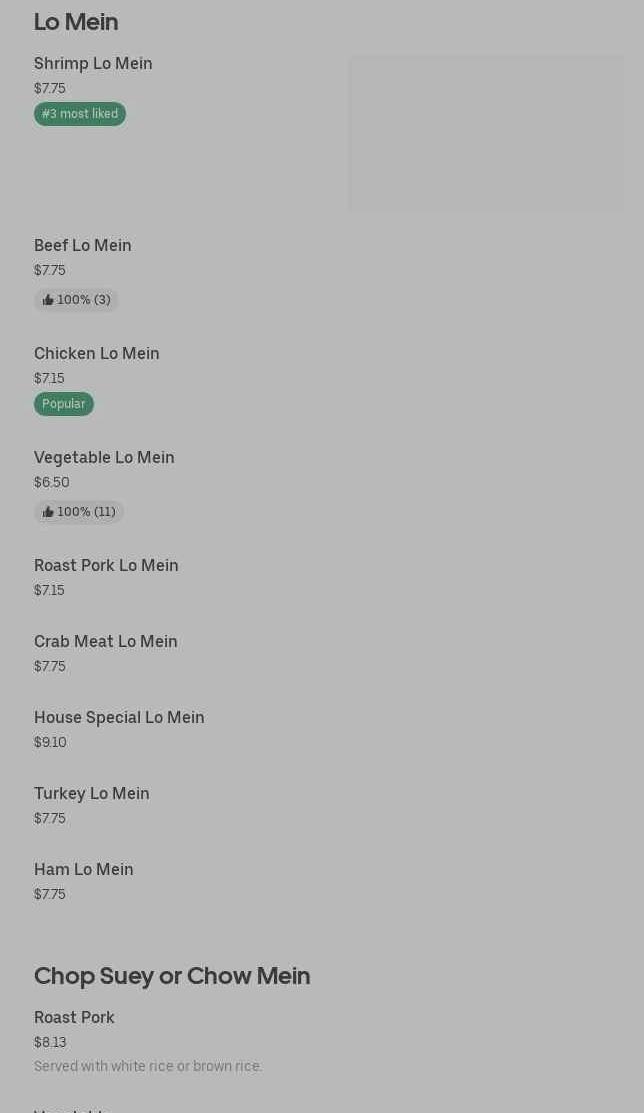This screenshot has height=1113, width=644.
Task: Choose Ham Lo Mein
Action: [x=84, y=870]
